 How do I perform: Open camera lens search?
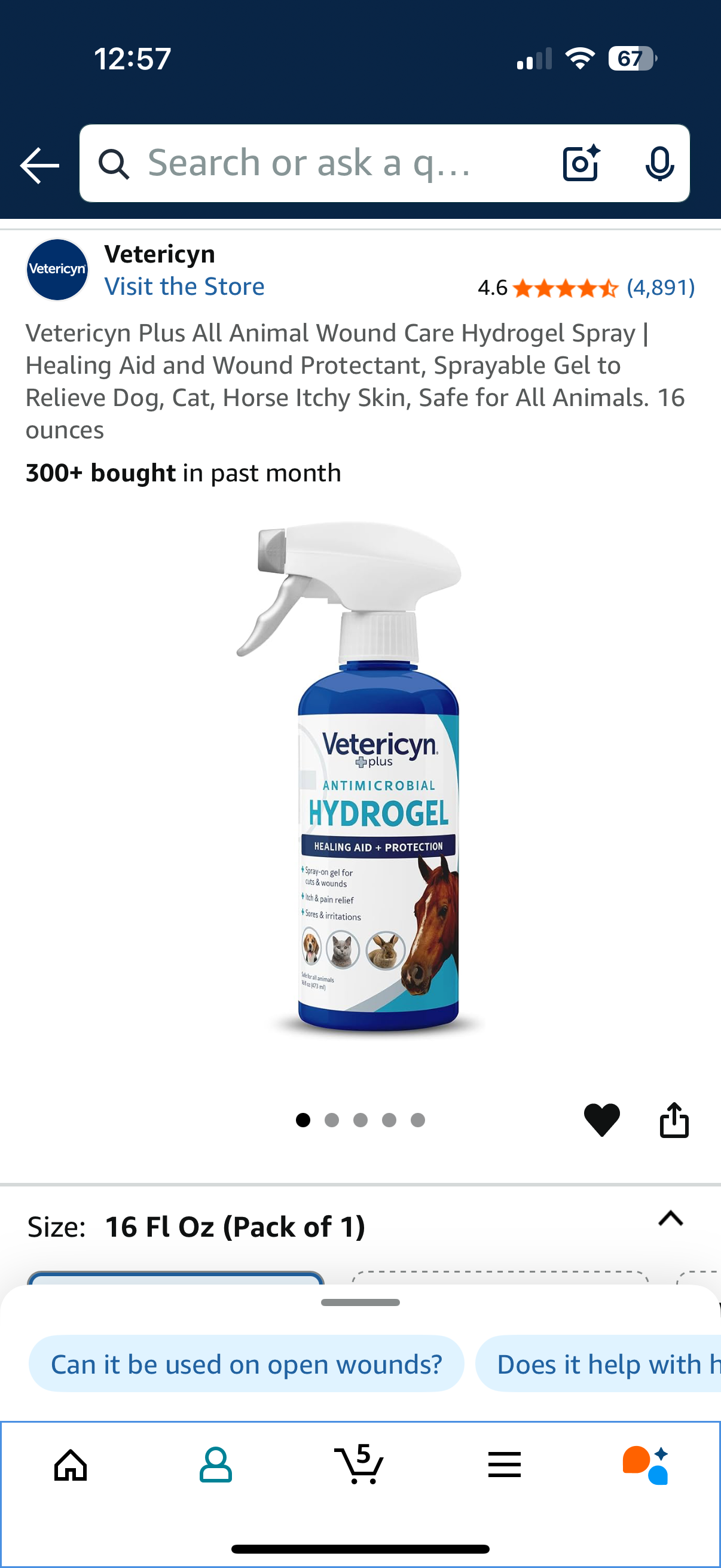pyautogui.click(x=581, y=163)
